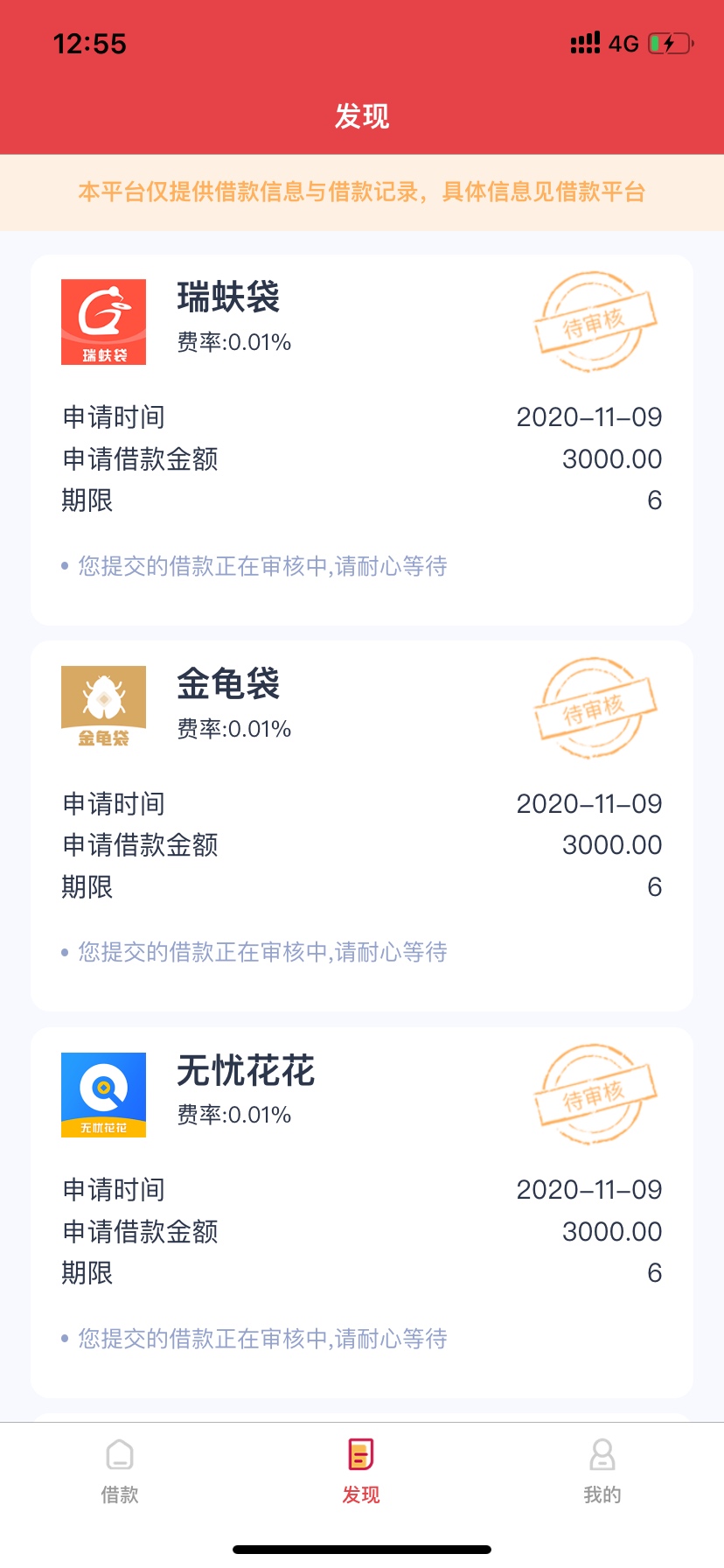View the 无忧花花 loan record card

point(362,1212)
